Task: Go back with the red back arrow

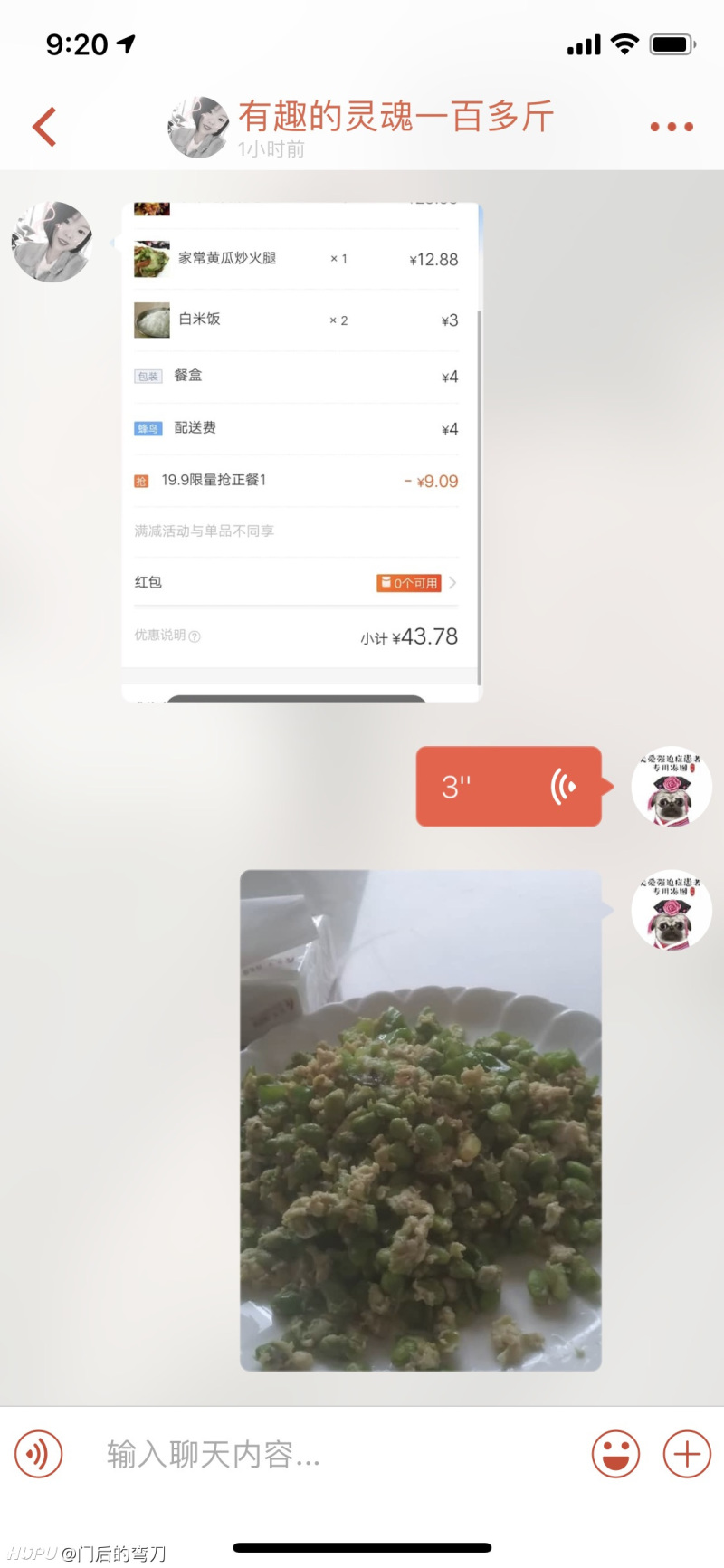Action: click(44, 127)
